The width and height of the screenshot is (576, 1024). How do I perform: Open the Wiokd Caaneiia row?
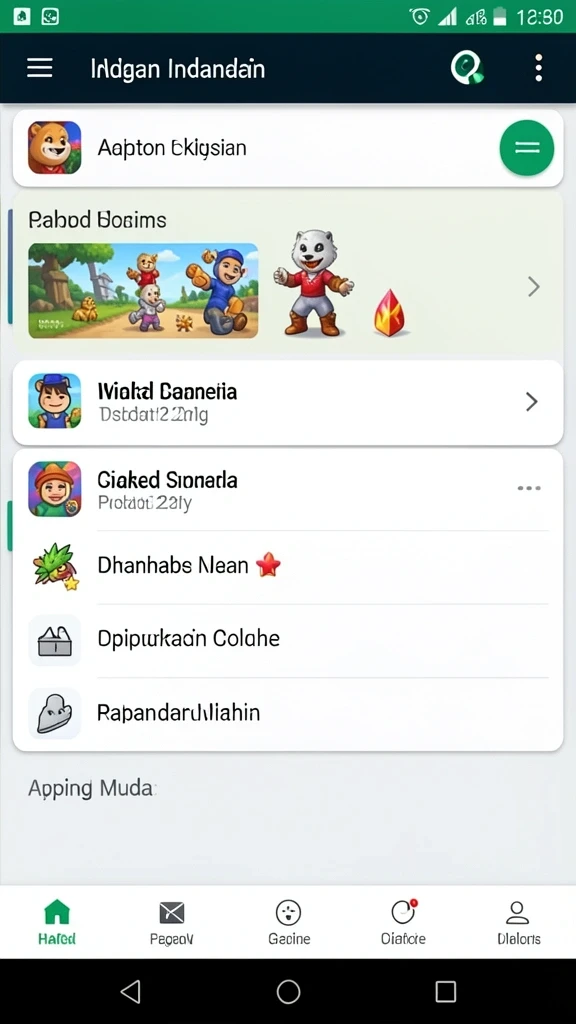pos(288,402)
